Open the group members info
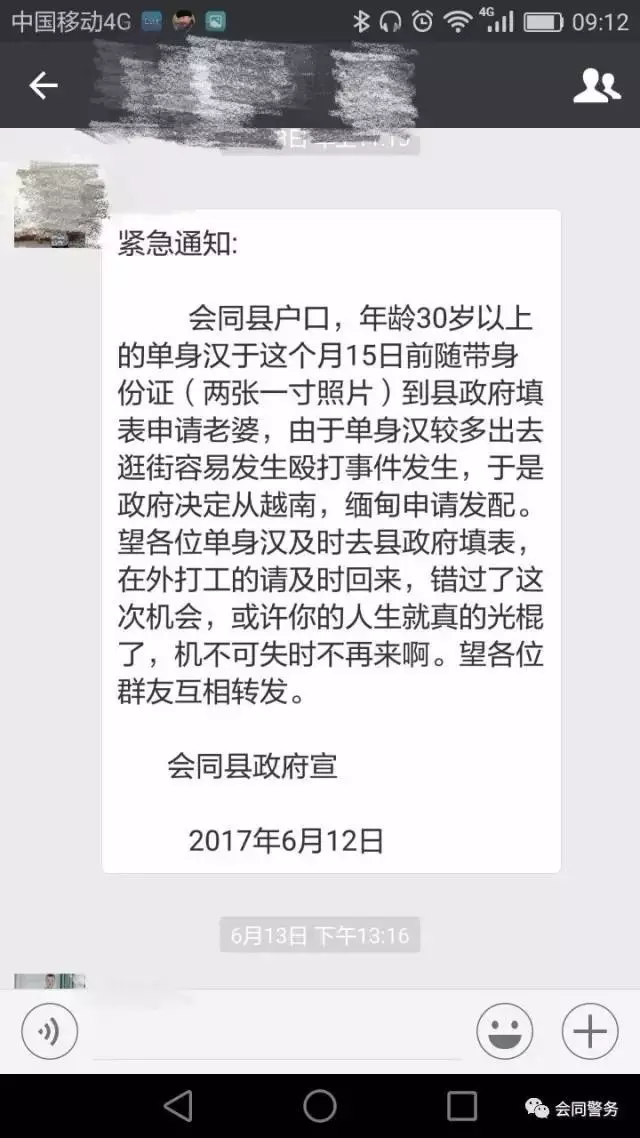The image size is (640, 1138). [x=596, y=86]
